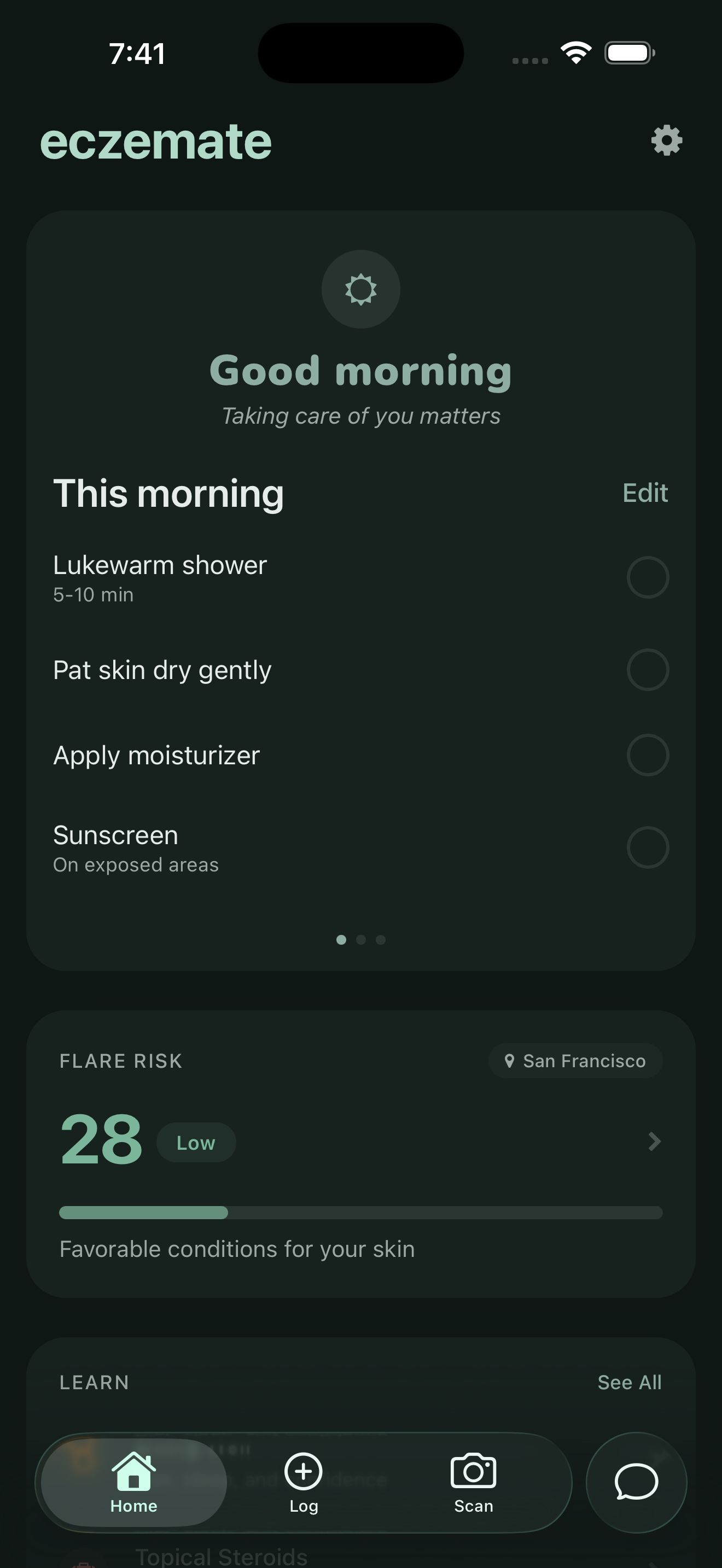Switch to the Home tab
Screen dimensions: 722x1568
[x=133, y=1485]
